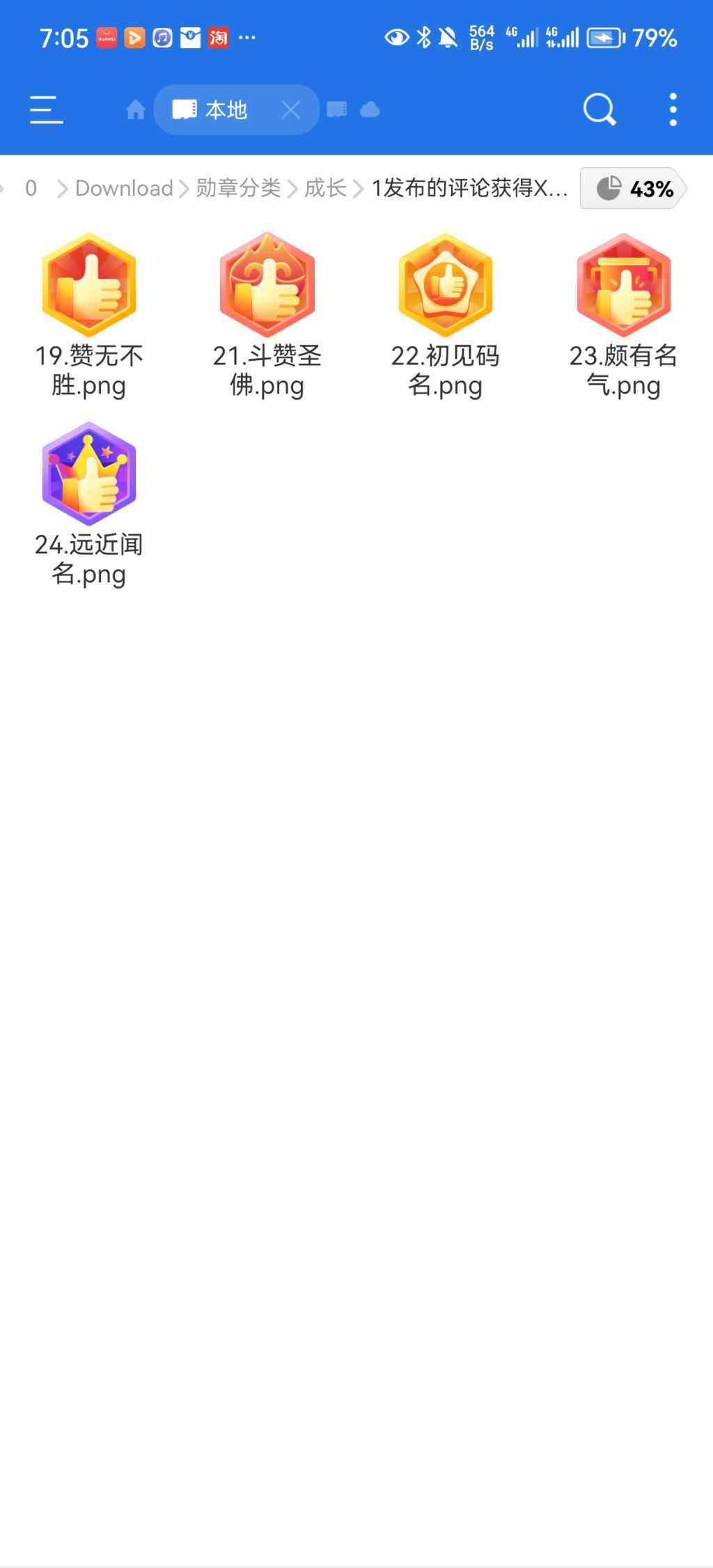
Task: Open the hamburger drawer menu
Action: [46, 110]
